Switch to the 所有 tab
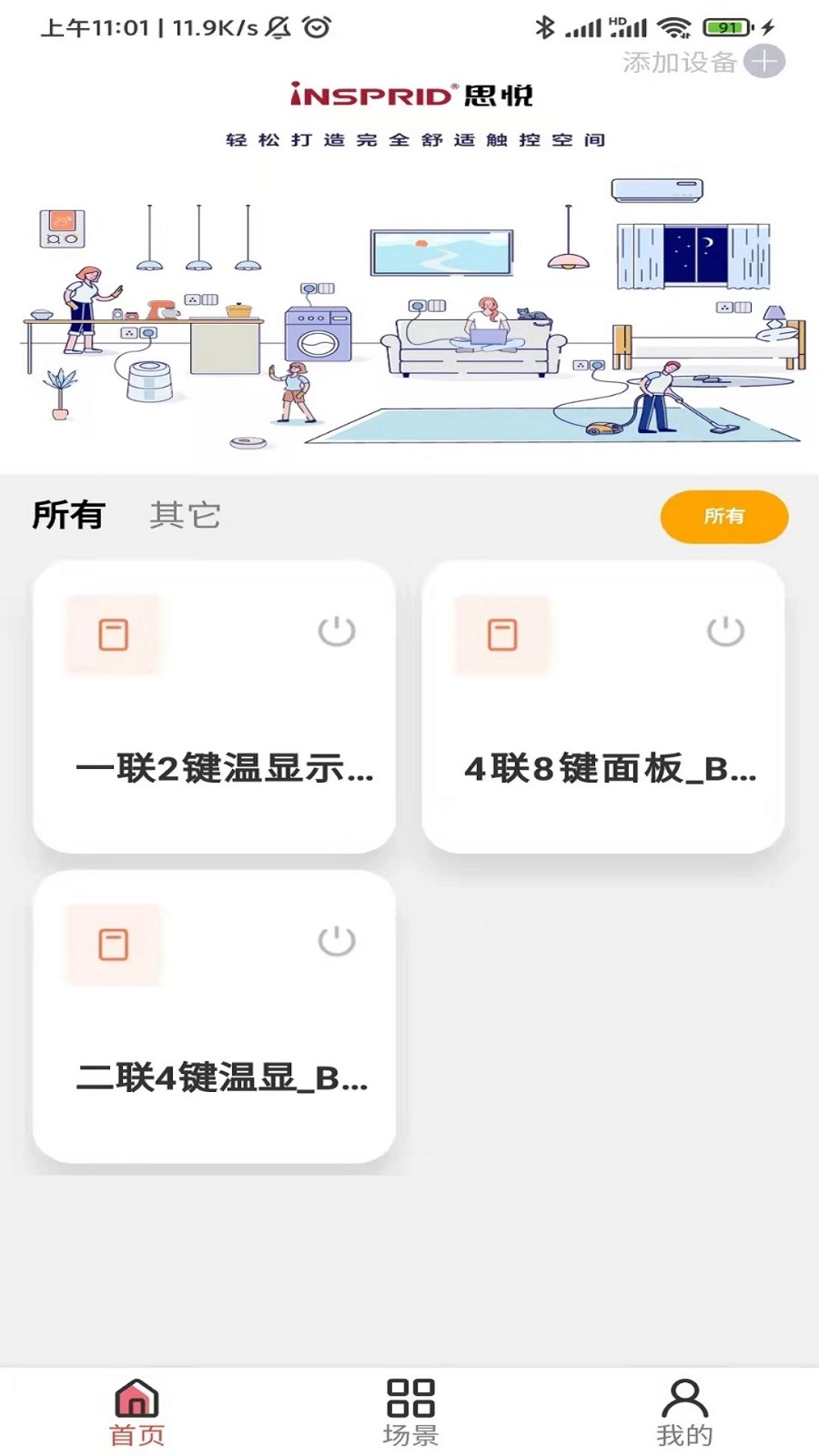819x1456 pixels. point(71,515)
